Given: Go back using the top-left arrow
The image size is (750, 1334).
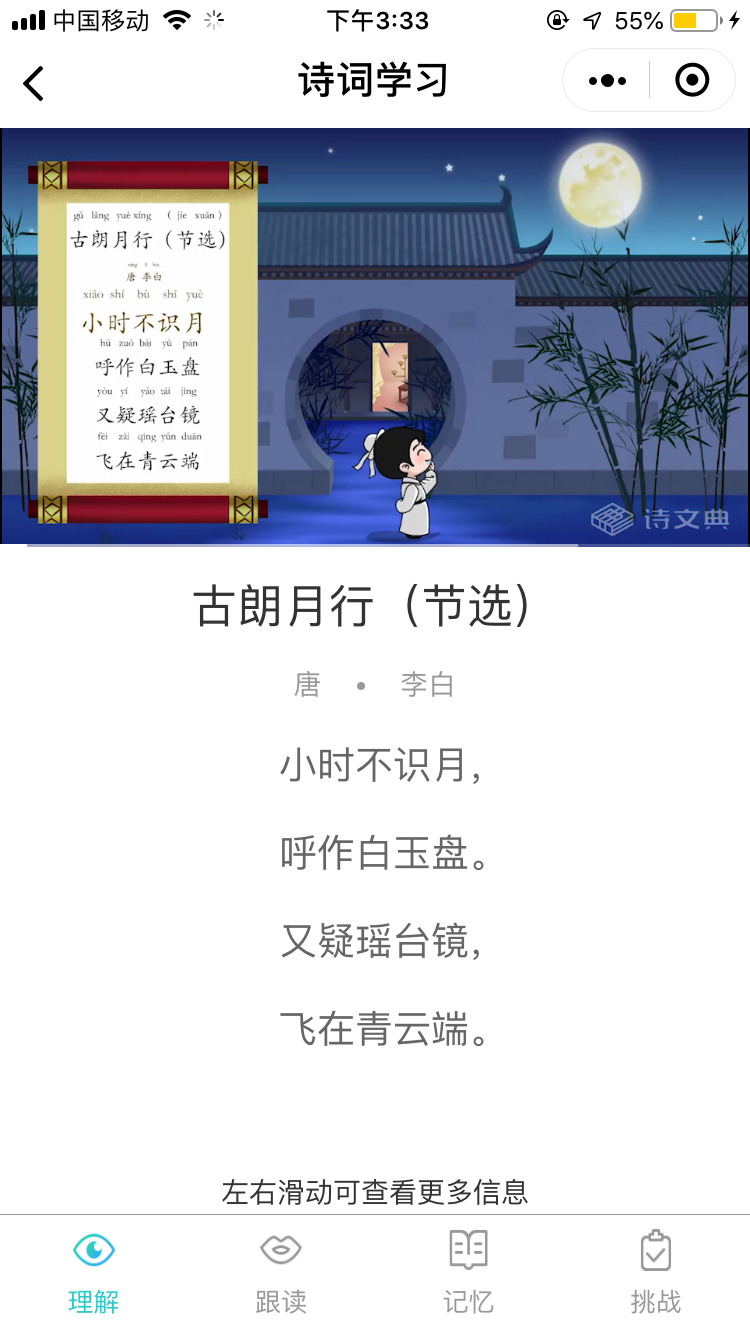Looking at the screenshot, I should coord(34,82).
